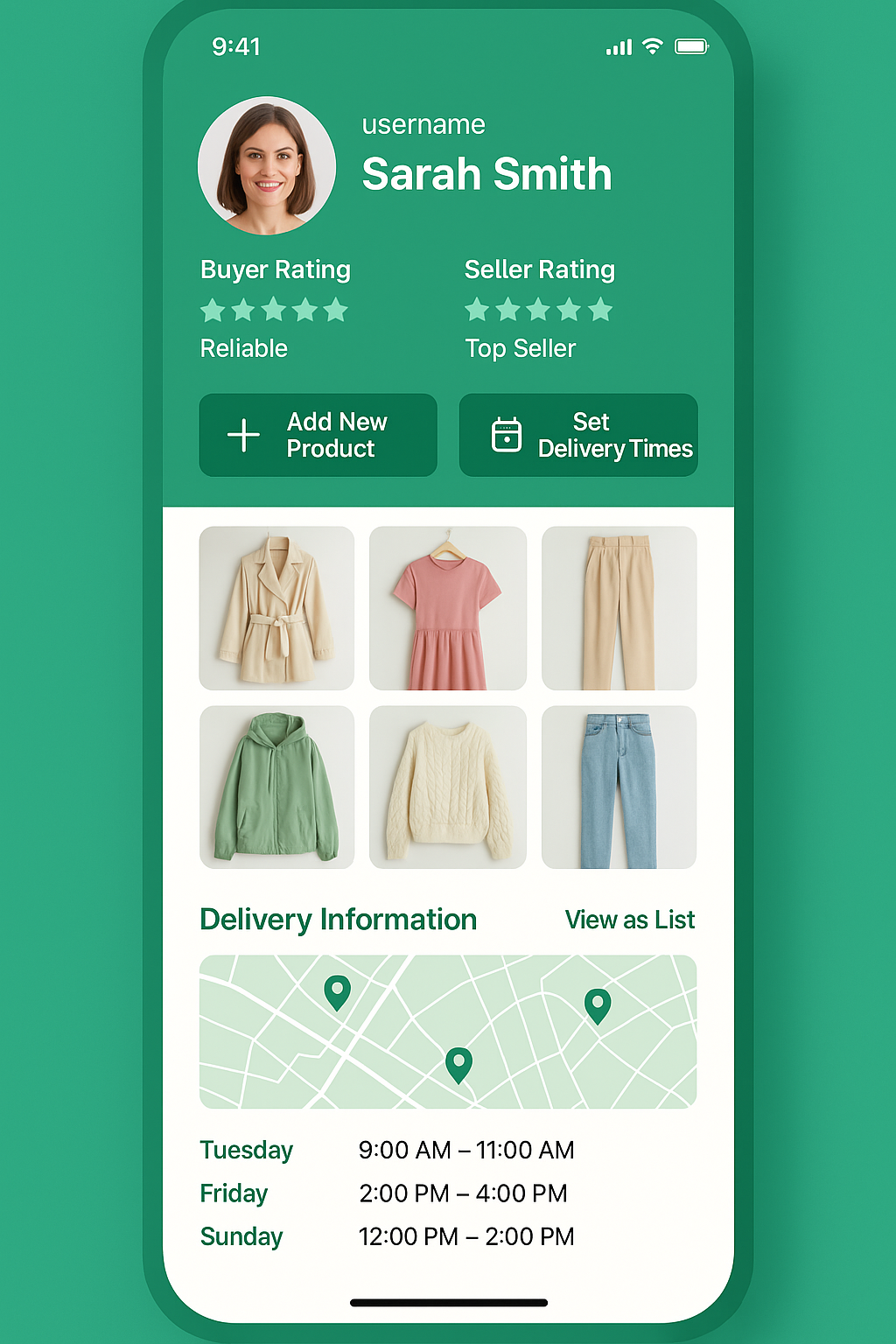Tap Add New Product button
Viewport: 896px width, 1344px height.
click(318, 435)
